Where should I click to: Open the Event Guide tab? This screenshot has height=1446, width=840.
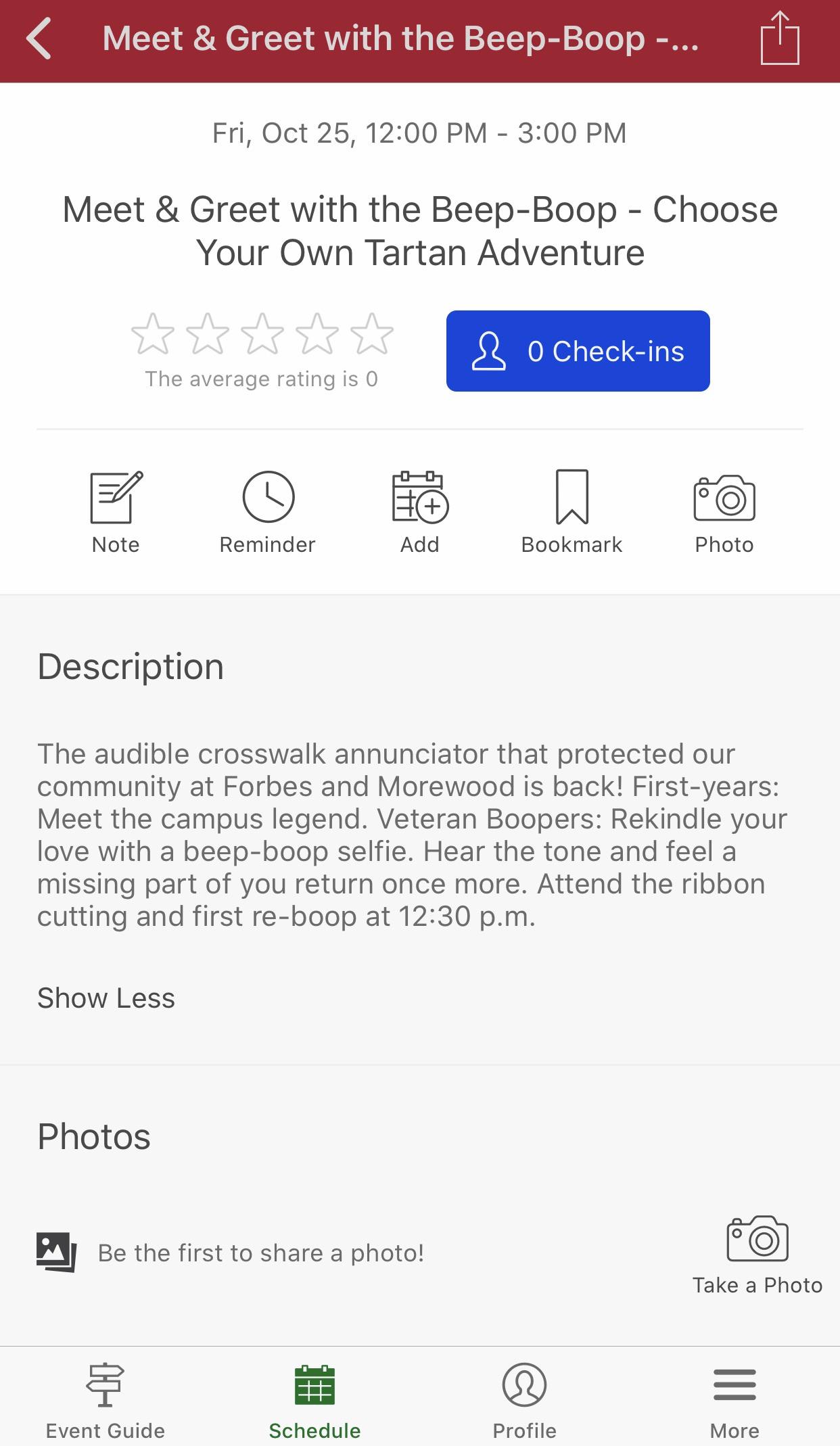point(106,1400)
